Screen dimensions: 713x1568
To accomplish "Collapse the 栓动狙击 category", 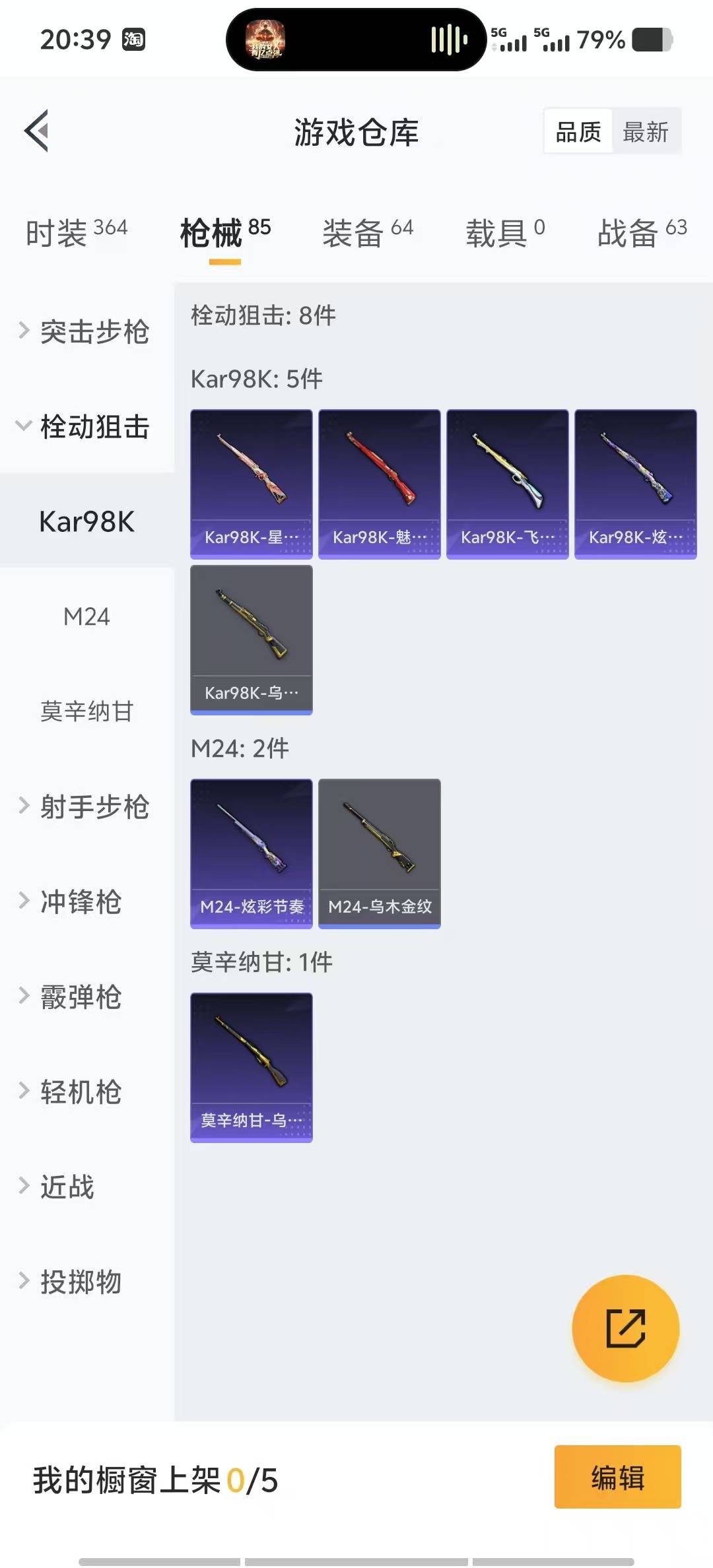I will (x=86, y=426).
